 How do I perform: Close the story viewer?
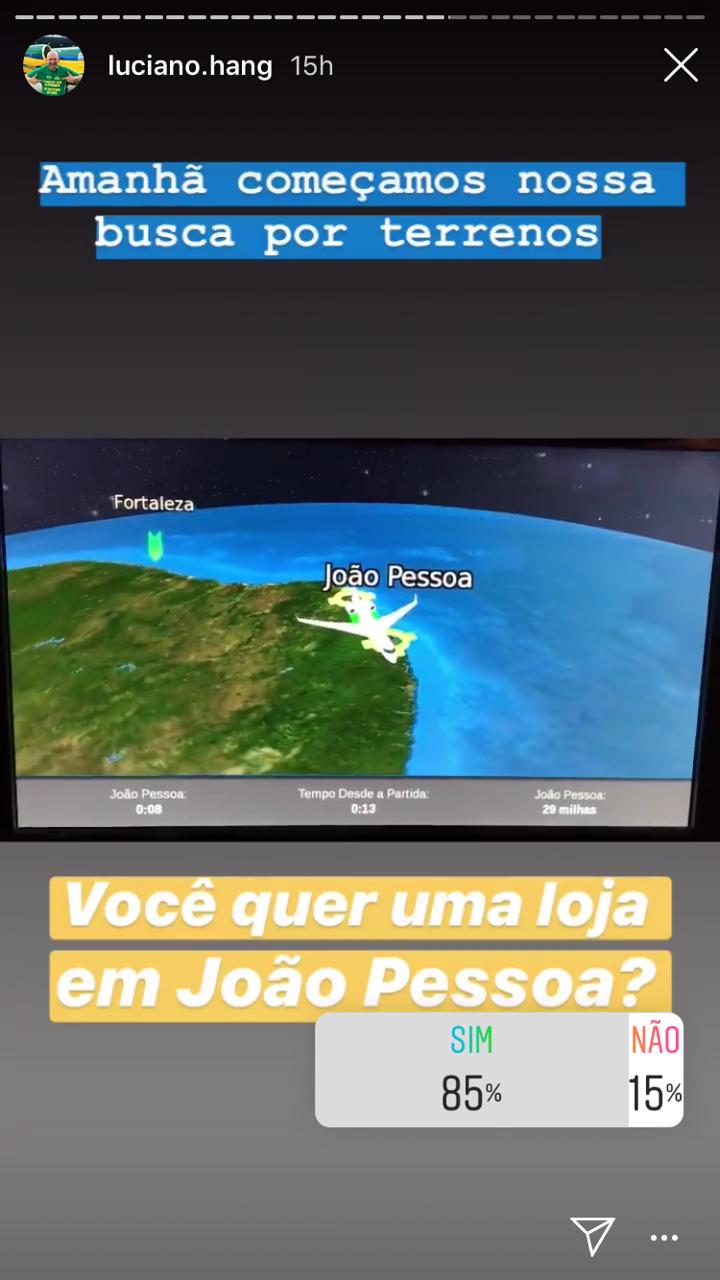(680, 66)
